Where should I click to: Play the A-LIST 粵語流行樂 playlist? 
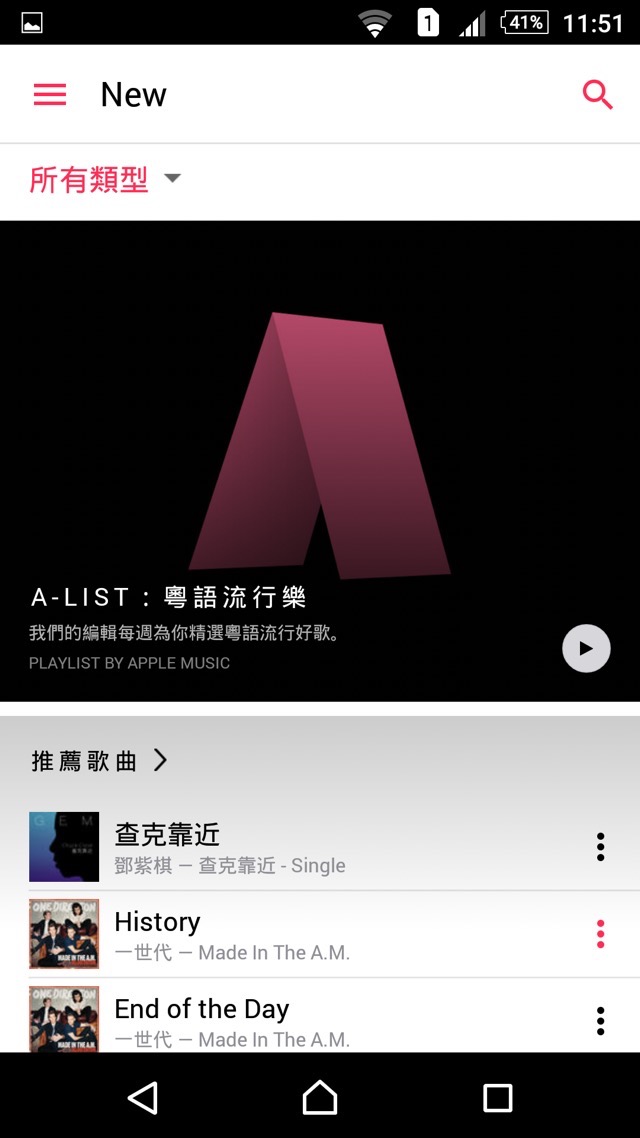586,648
